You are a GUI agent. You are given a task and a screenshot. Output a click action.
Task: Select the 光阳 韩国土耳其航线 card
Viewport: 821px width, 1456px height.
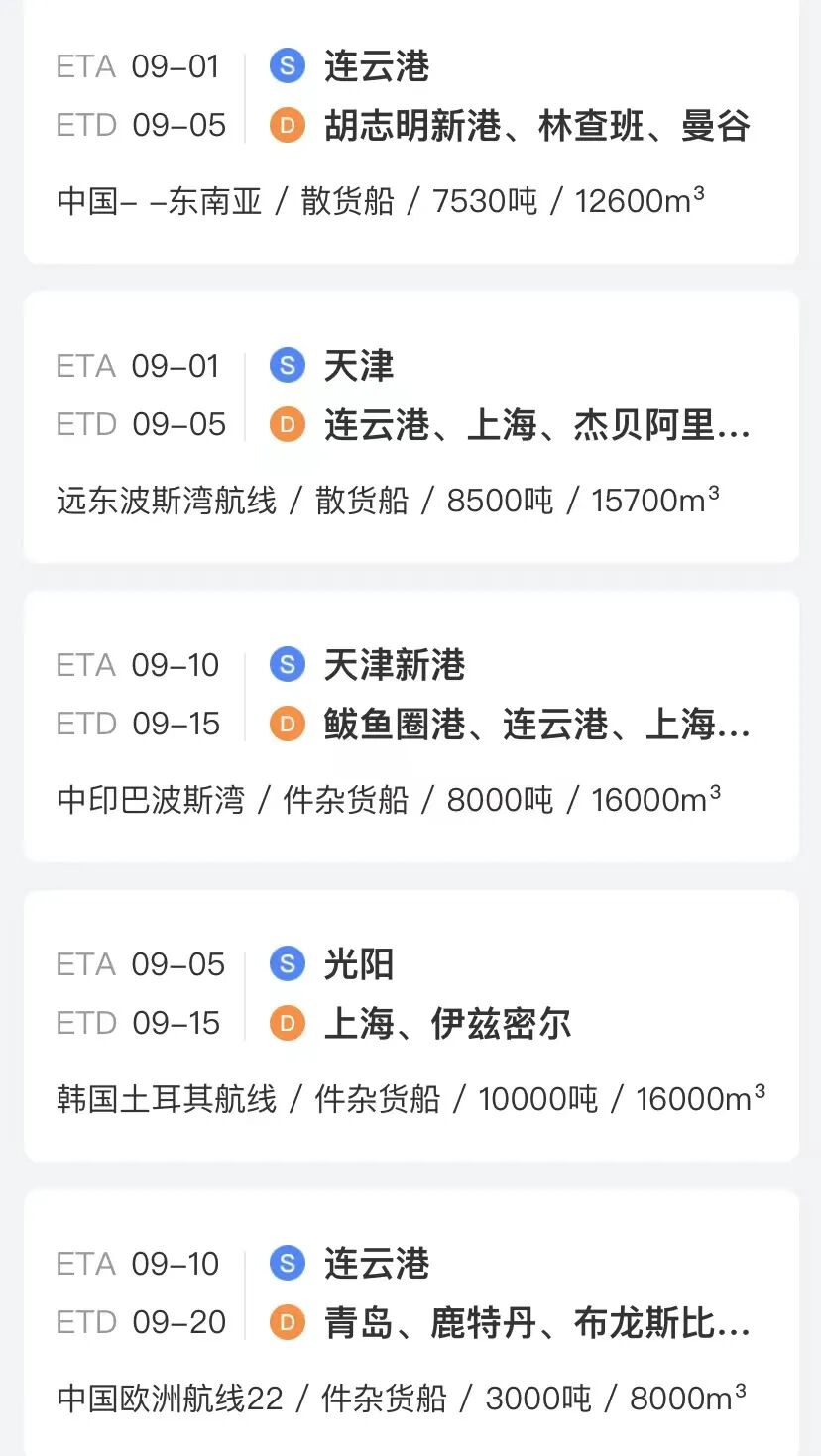coord(410,1026)
